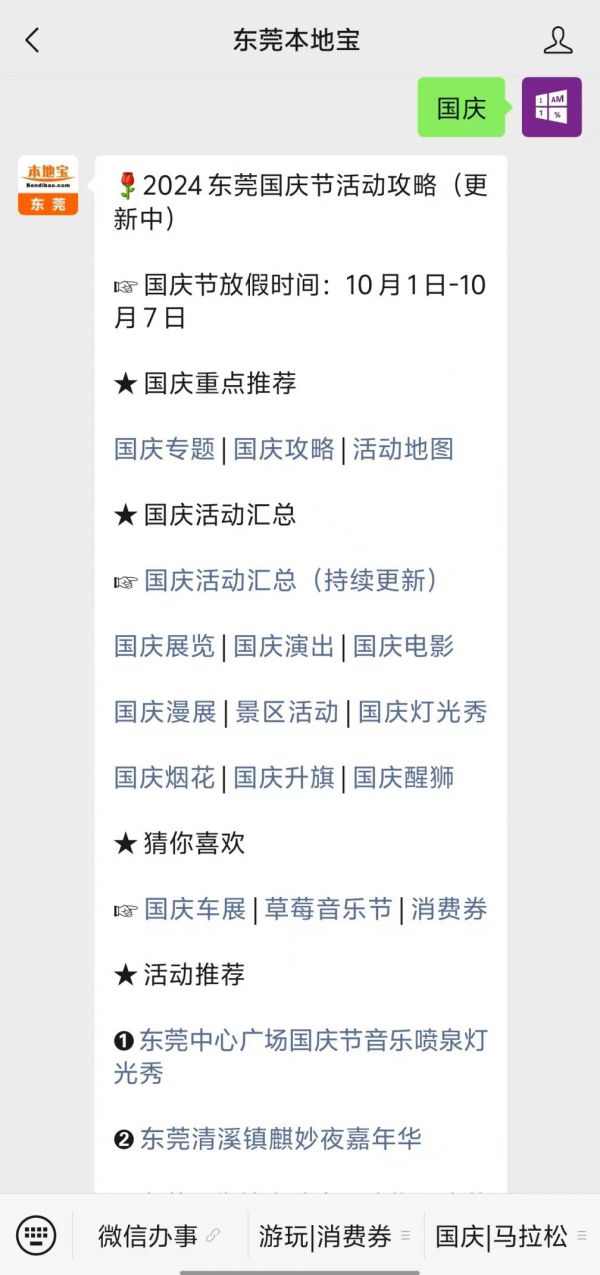This screenshot has height=1275, width=600.
Task: Tap the 东莞本地宝 sender avatar
Action: pos(48,186)
